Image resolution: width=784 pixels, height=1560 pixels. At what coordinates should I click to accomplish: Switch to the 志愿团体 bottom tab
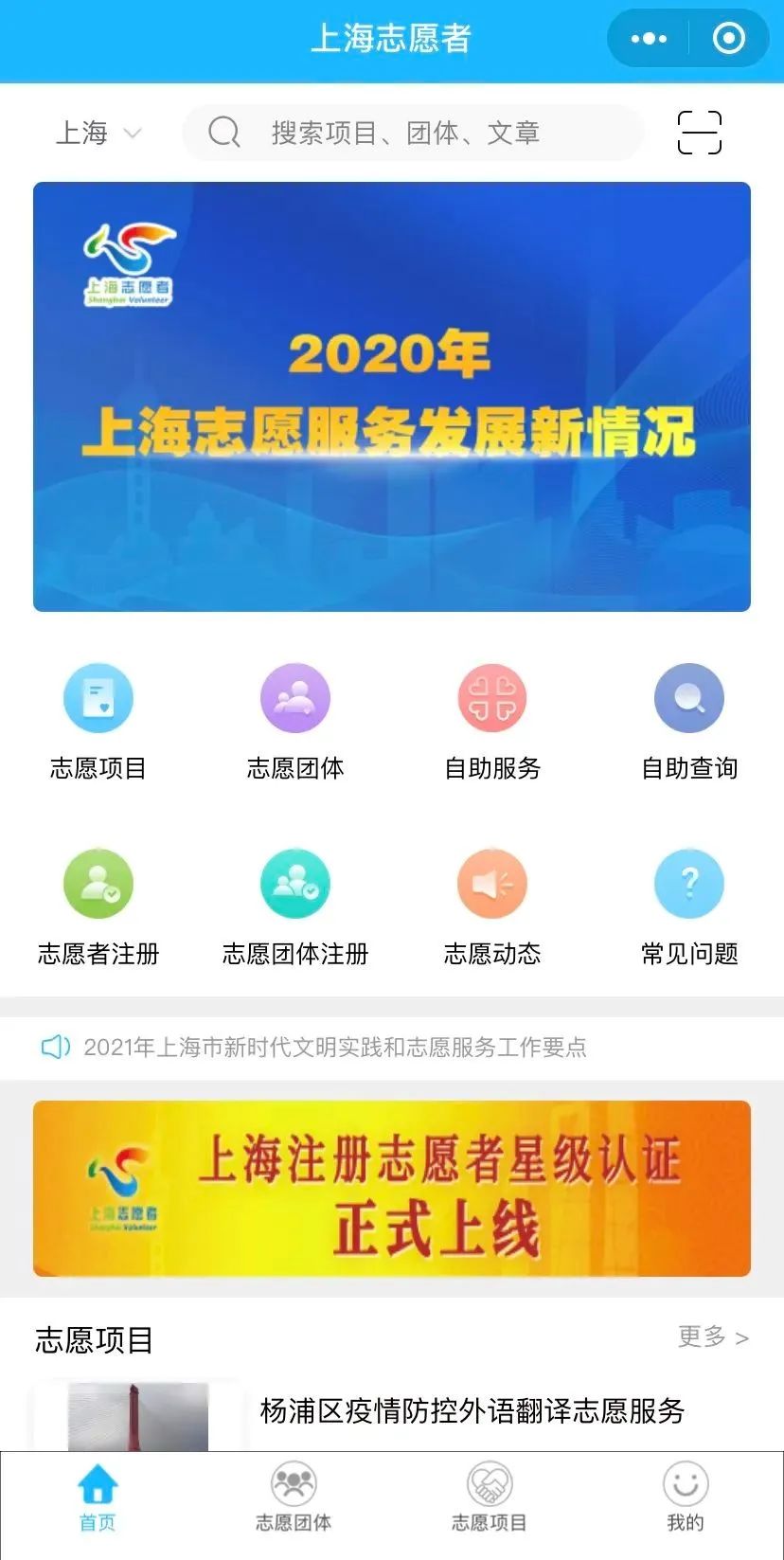(294, 1498)
